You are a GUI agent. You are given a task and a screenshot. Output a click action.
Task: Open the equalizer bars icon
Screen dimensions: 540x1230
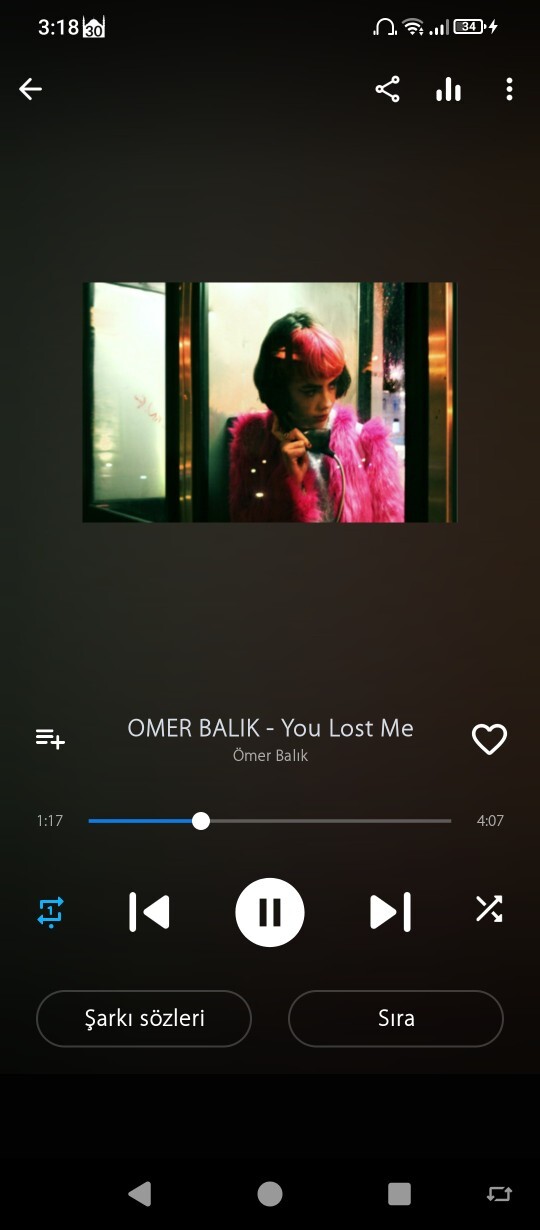pyautogui.click(x=449, y=90)
